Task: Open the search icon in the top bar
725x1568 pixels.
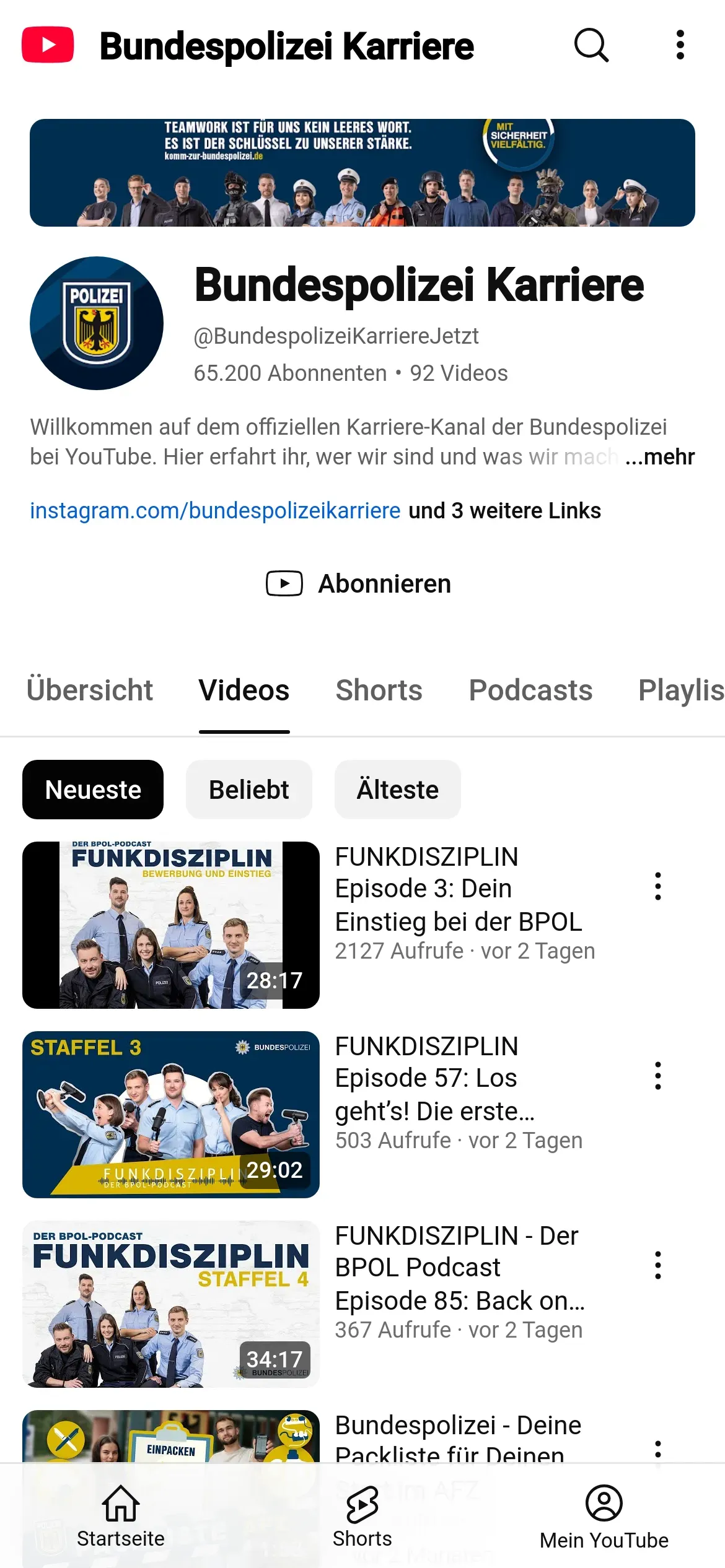Action: 591,45
